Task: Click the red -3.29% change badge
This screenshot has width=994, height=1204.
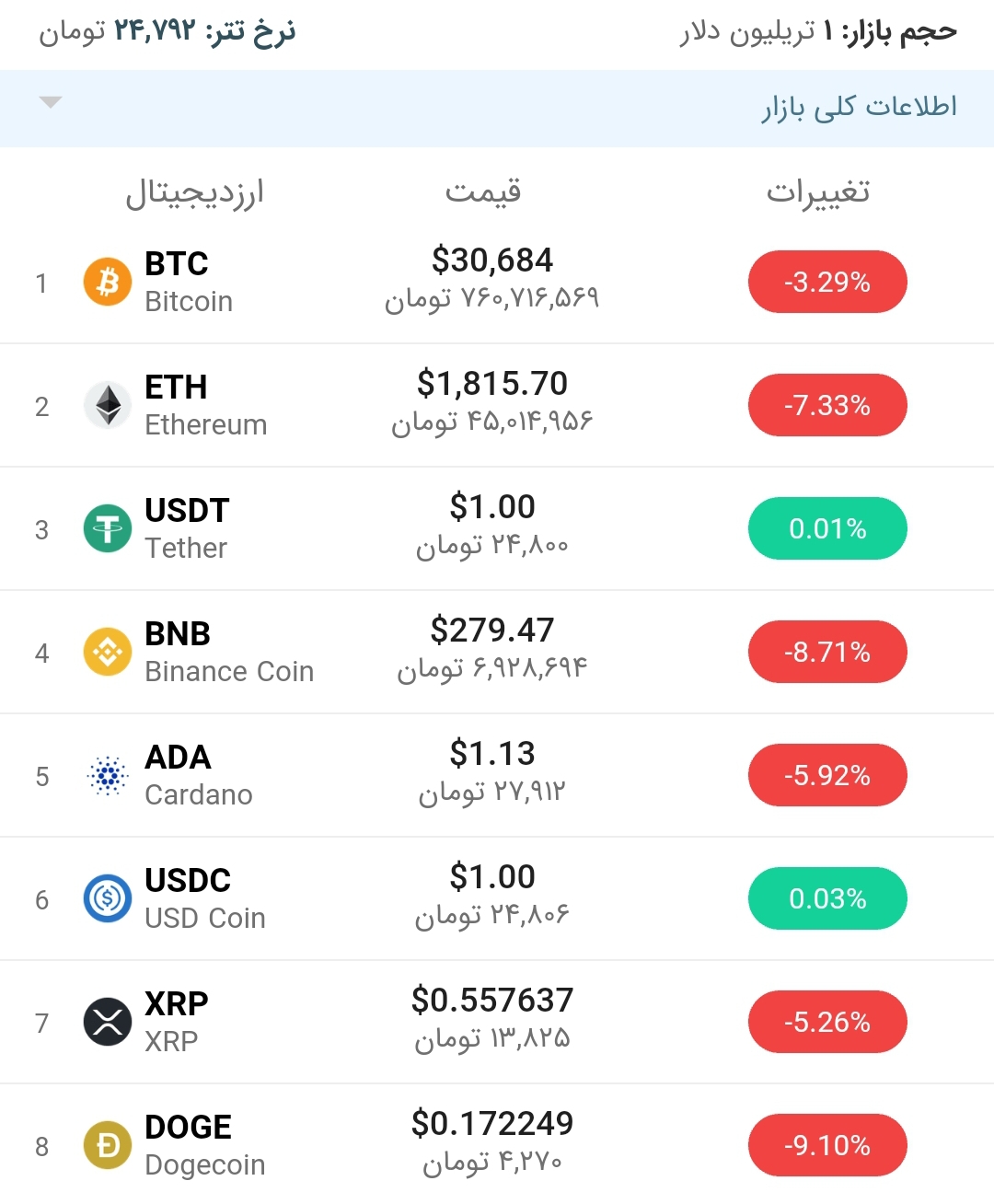Action: tap(826, 282)
